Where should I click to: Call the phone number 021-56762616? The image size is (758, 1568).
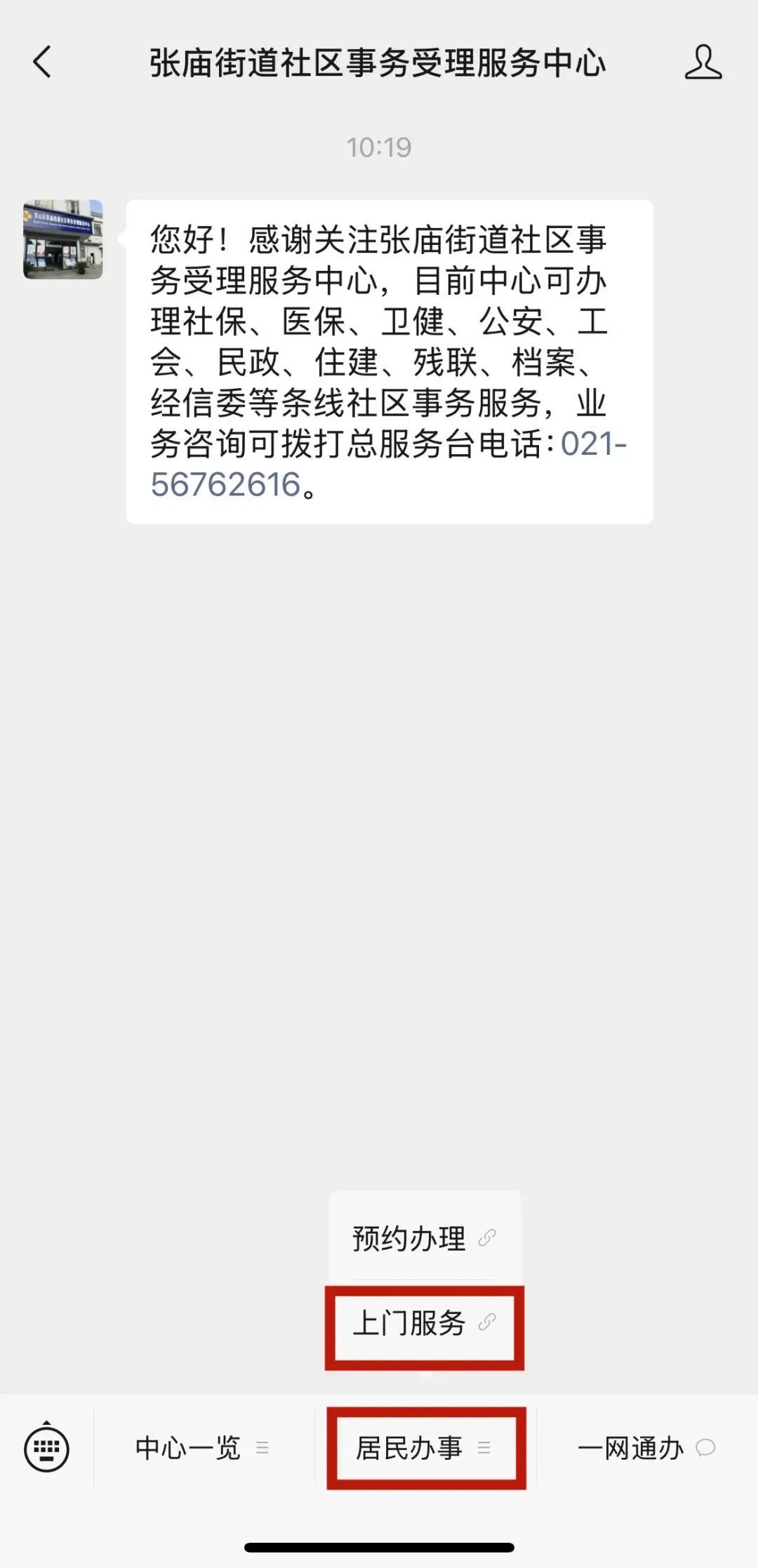[x=226, y=484]
